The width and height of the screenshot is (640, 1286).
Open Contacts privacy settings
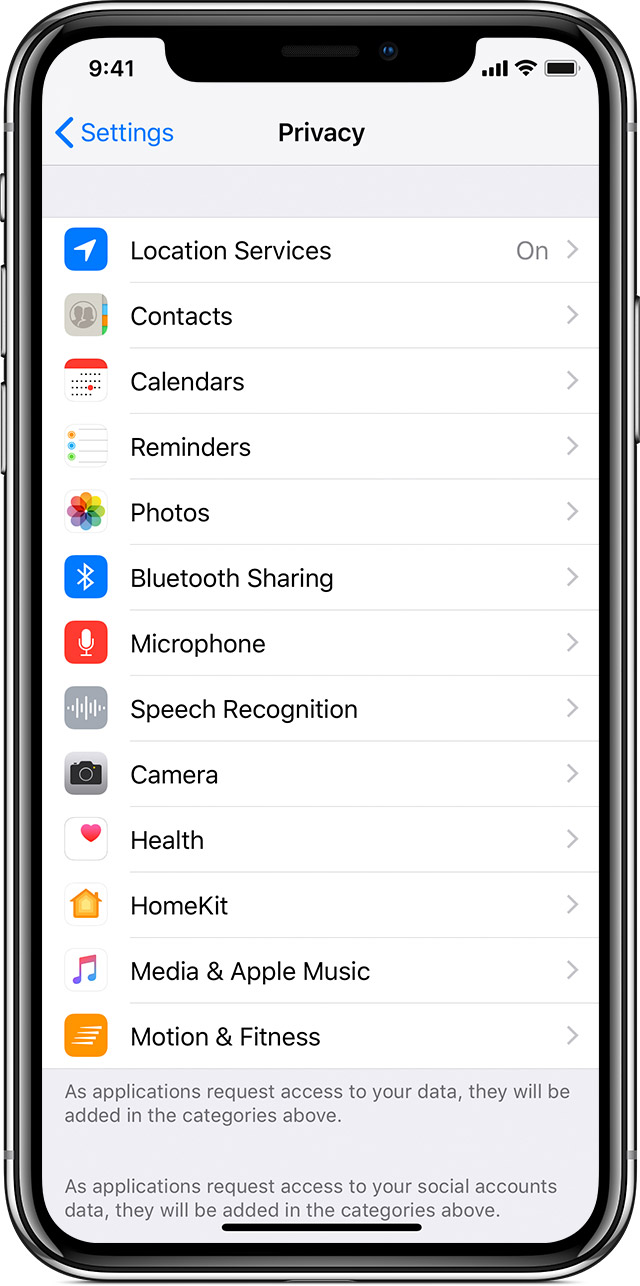320,316
